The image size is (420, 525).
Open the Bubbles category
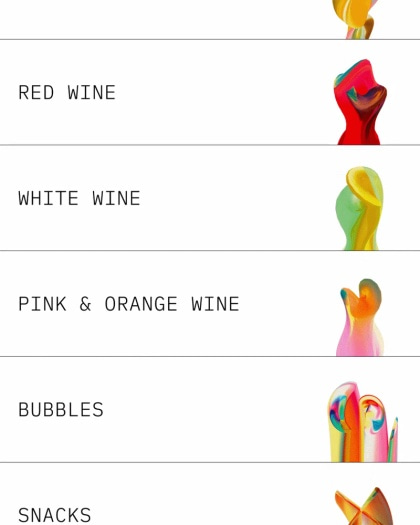tap(210, 409)
